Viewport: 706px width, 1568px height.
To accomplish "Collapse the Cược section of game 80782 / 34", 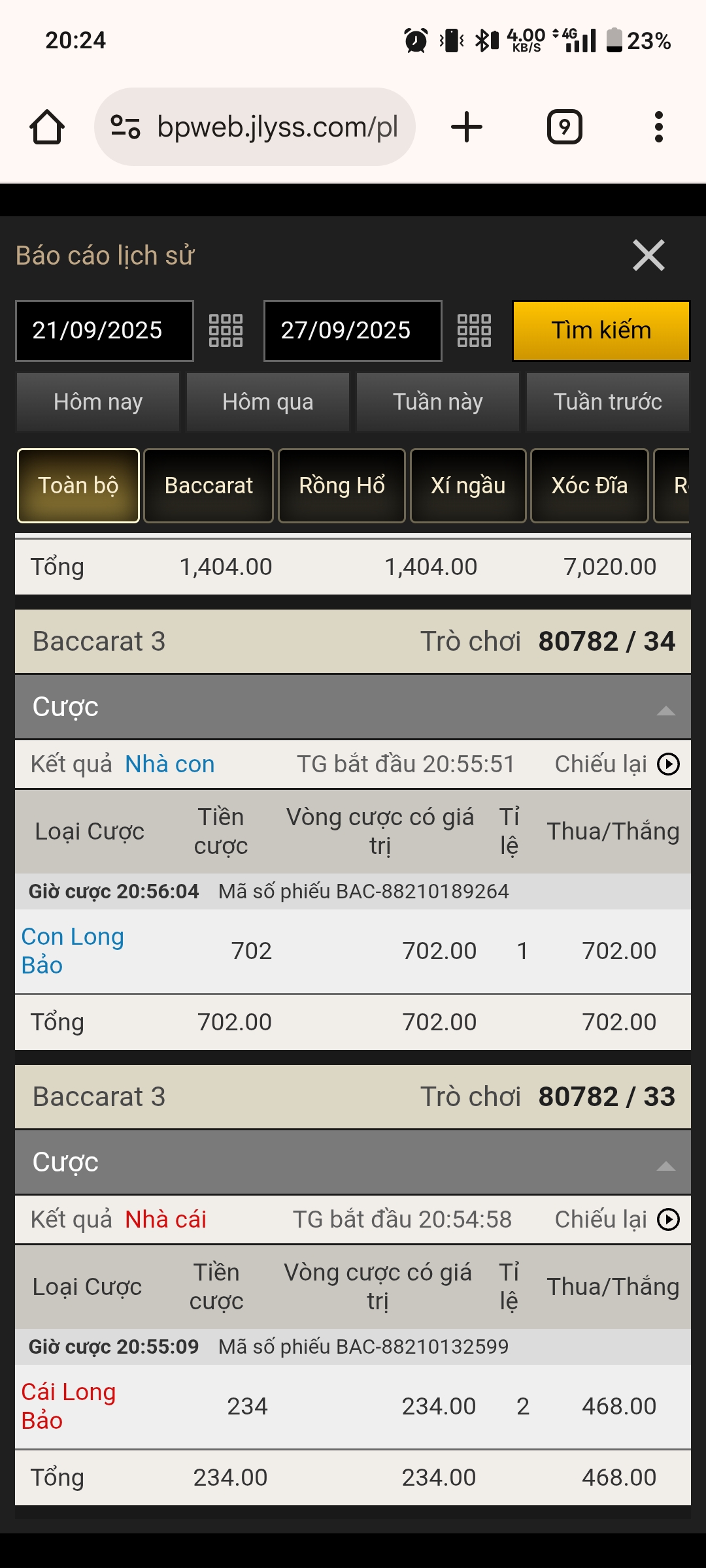I will tap(665, 710).
